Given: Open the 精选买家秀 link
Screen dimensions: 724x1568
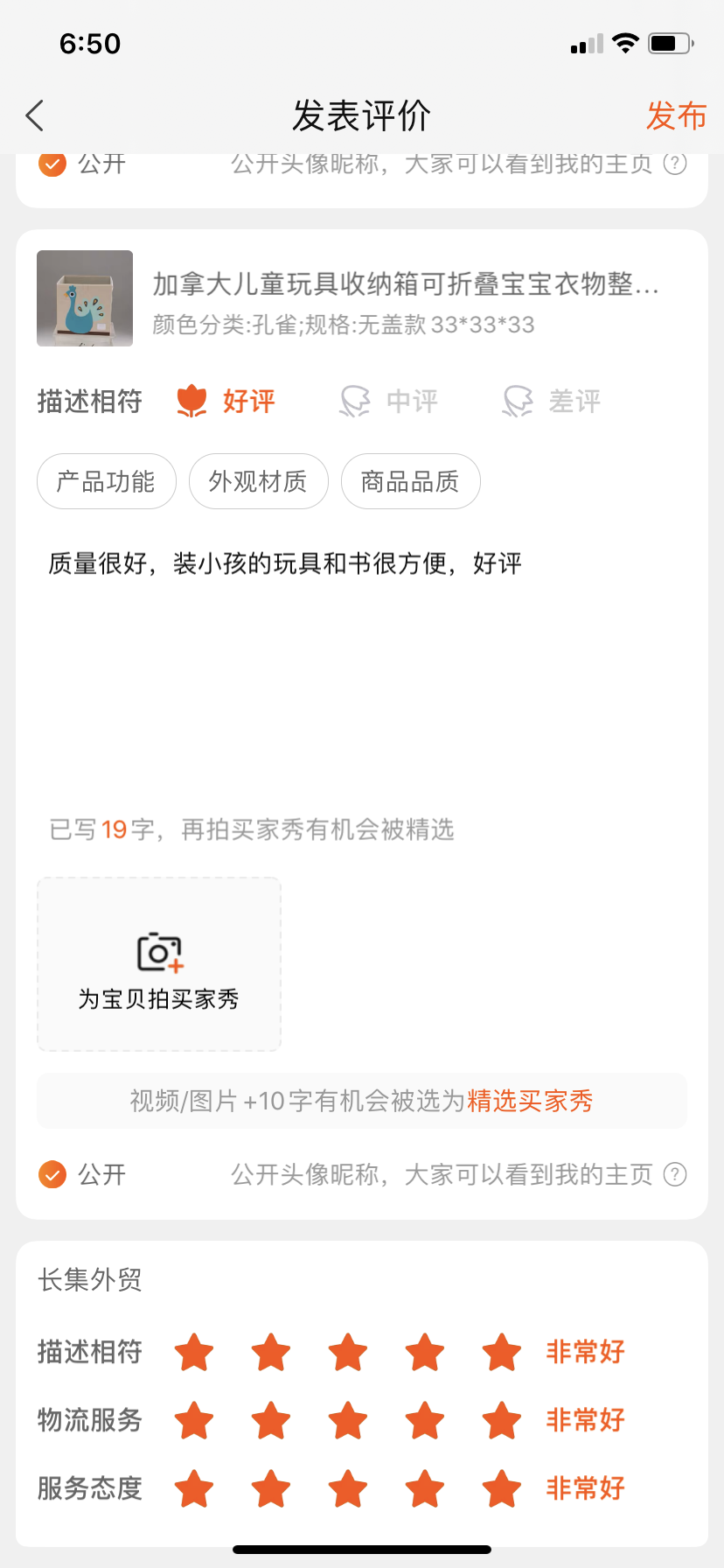Looking at the screenshot, I should click(x=530, y=1101).
